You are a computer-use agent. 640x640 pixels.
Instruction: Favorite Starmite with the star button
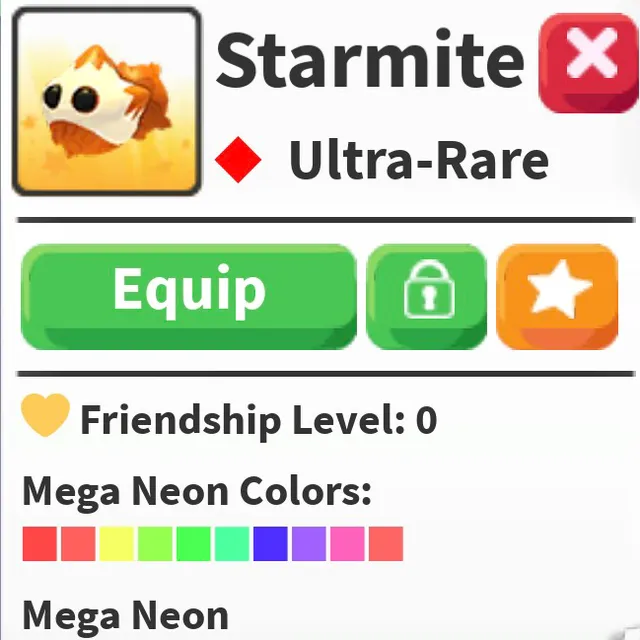(x=558, y=296)
